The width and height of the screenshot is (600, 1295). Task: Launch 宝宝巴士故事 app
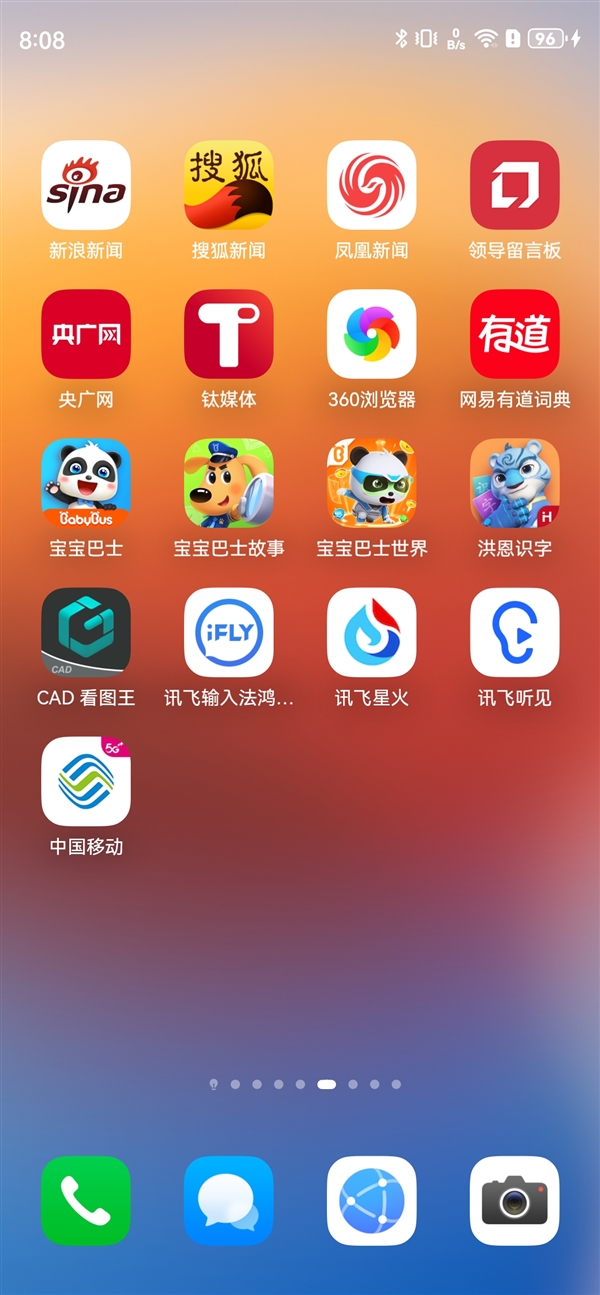pos(229,483)
